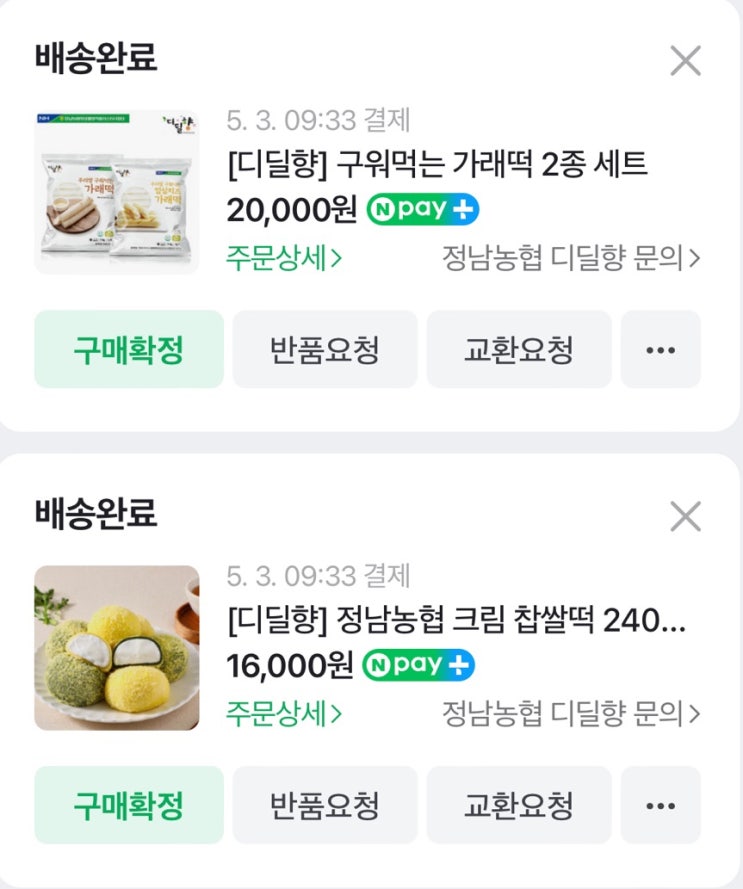Tap 구매확정 for the 20,000원 가래떡 order

[129, 349]
